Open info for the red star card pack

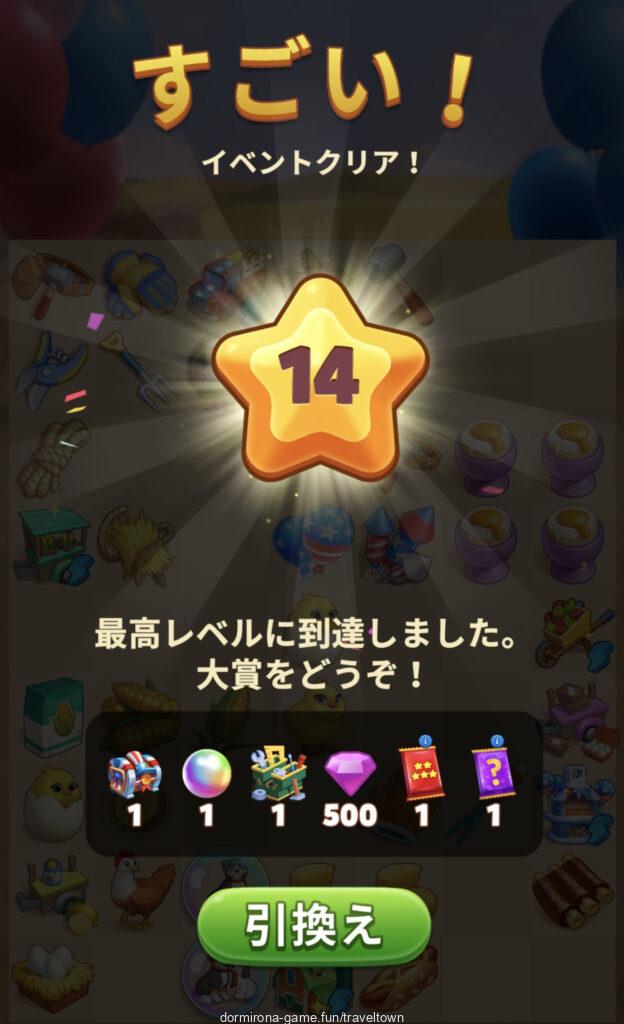pyautogui.click(x=426, y=741)
